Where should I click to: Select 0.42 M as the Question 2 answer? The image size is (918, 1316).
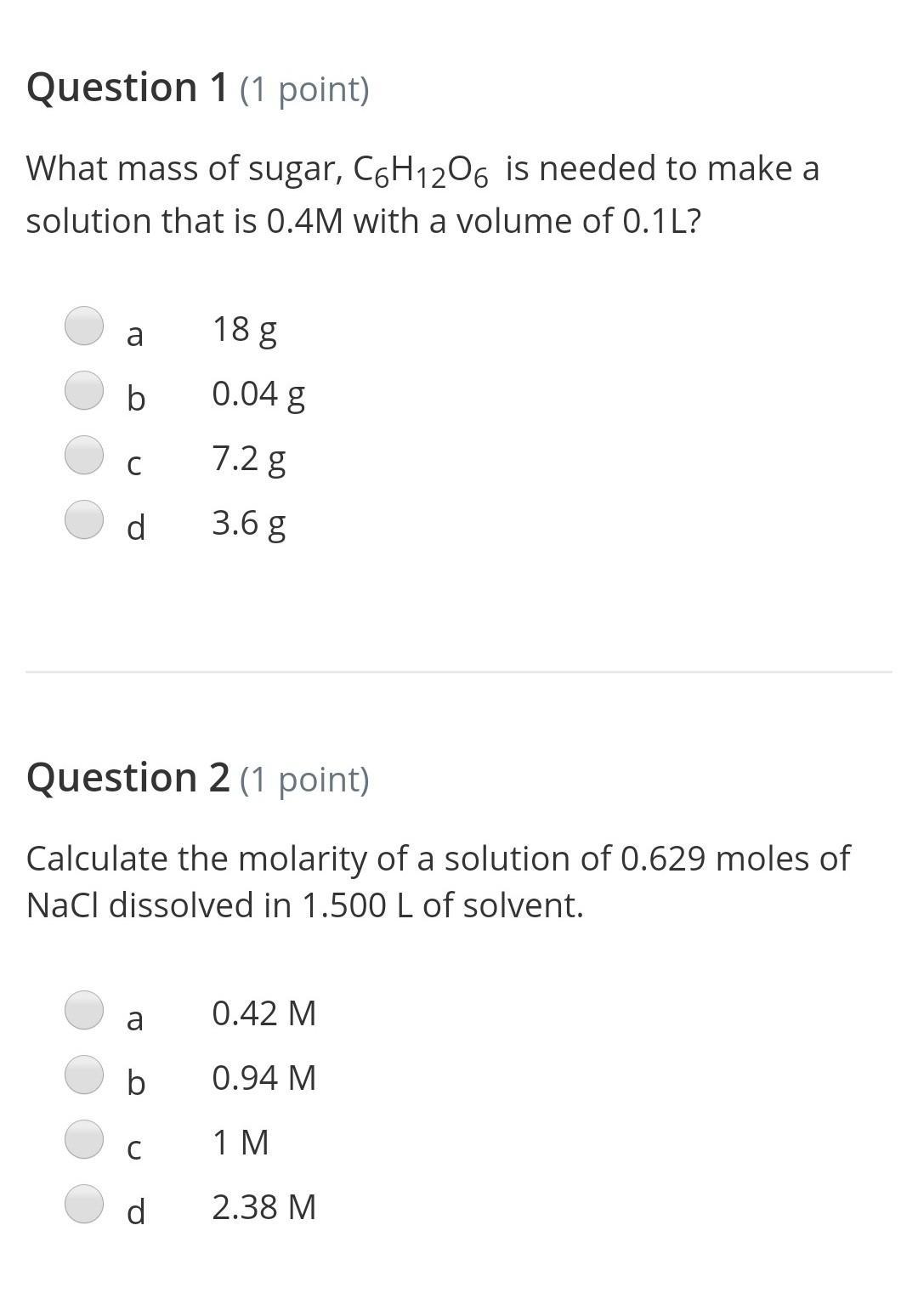click(84, 1010)
